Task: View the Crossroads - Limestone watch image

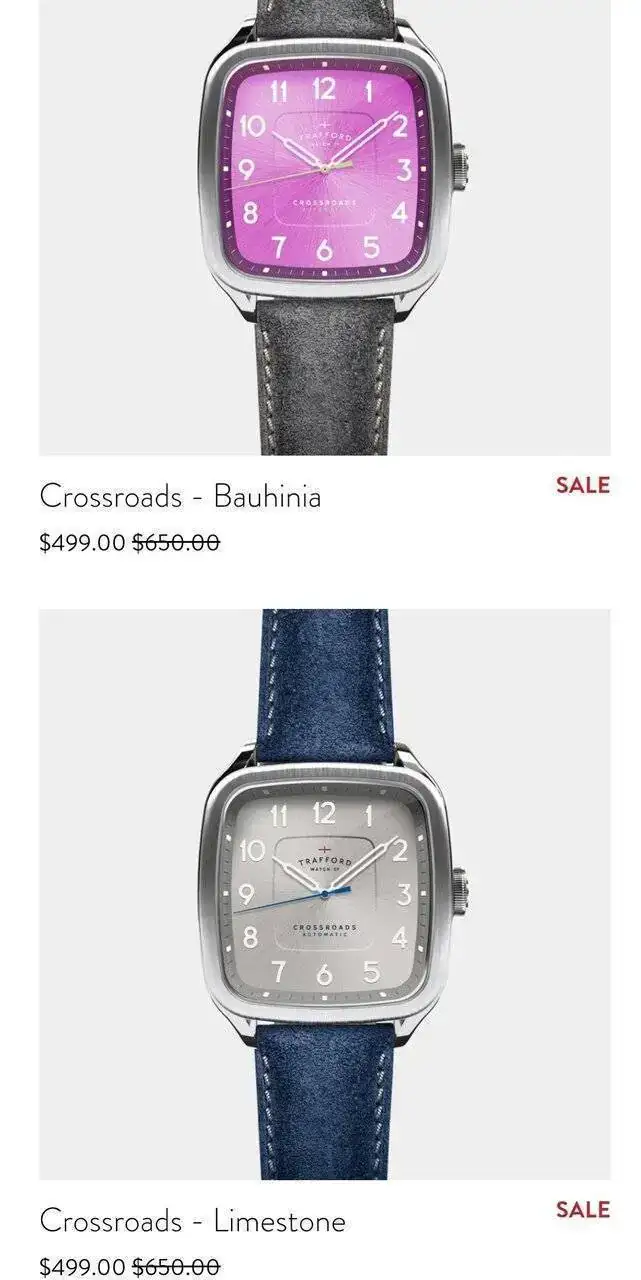Action: click(324, 893)
